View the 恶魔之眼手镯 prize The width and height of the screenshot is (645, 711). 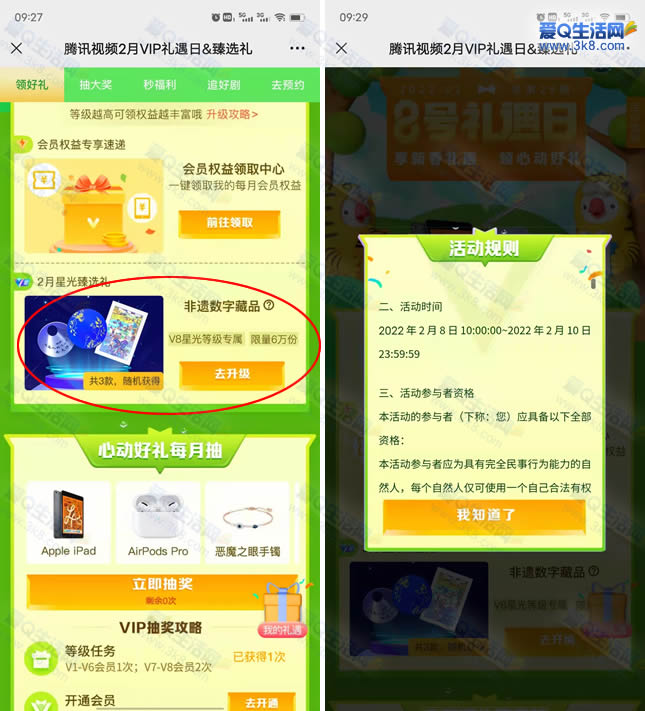pos(246,521)
